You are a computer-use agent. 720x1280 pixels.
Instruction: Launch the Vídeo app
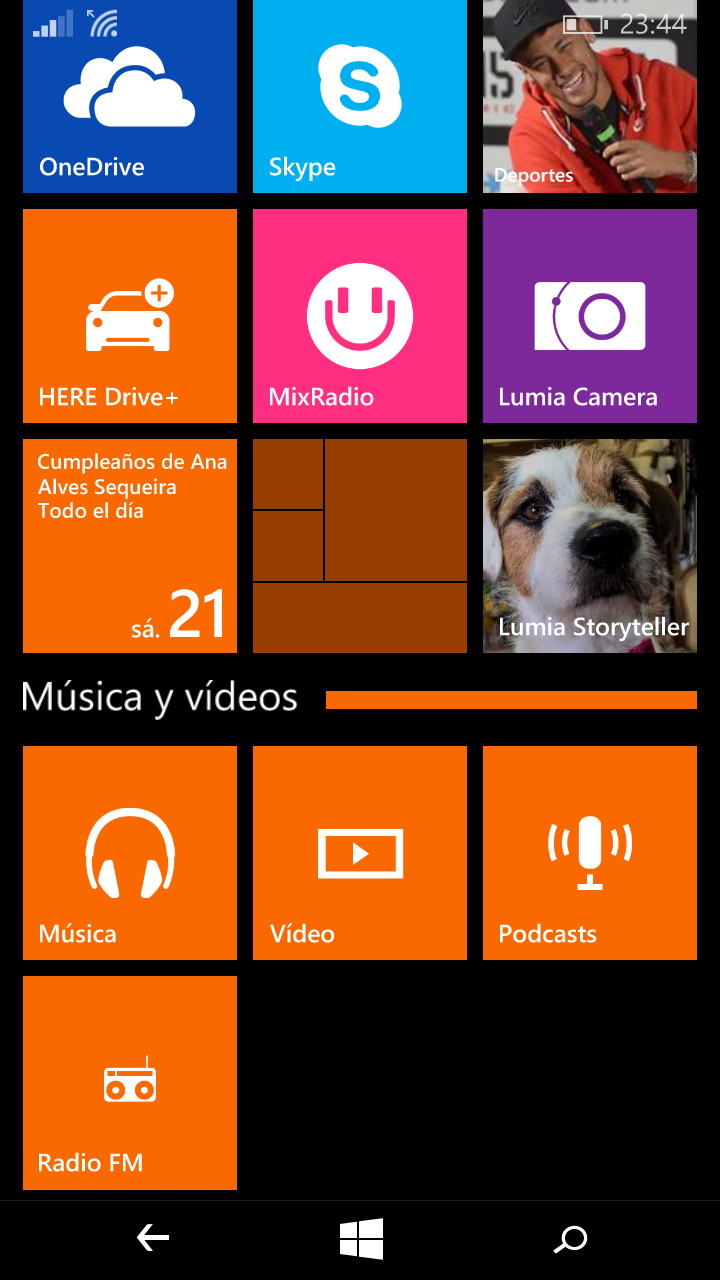click(x=360, y=853)
